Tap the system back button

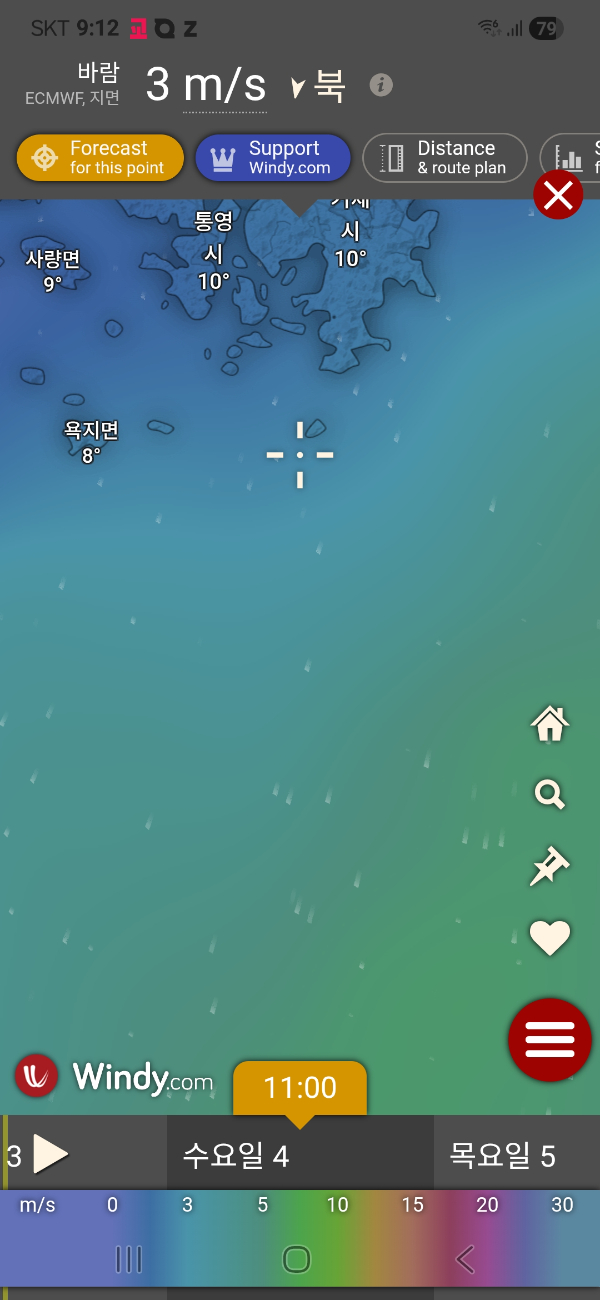(x=465, y=1259)
